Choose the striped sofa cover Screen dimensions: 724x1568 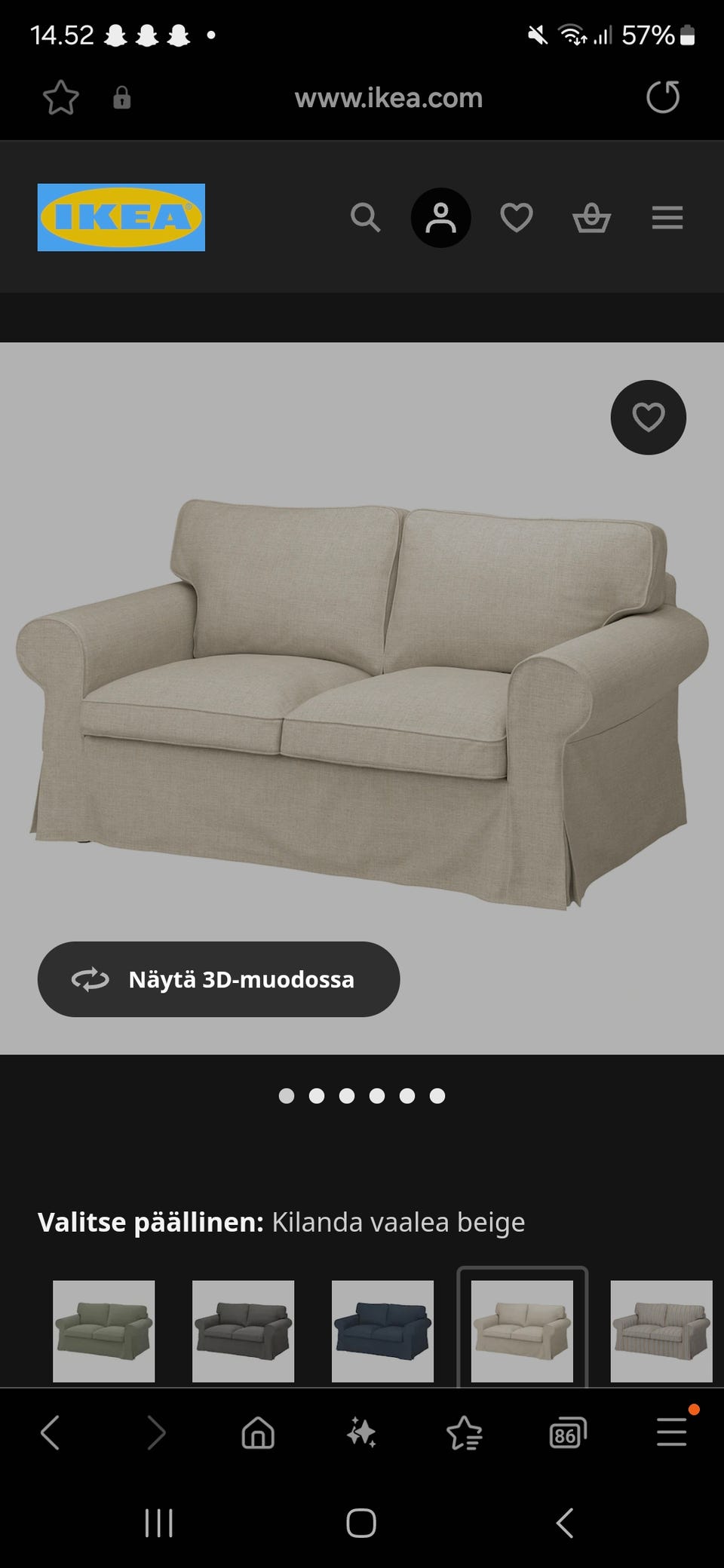[x=661, y=1331]
